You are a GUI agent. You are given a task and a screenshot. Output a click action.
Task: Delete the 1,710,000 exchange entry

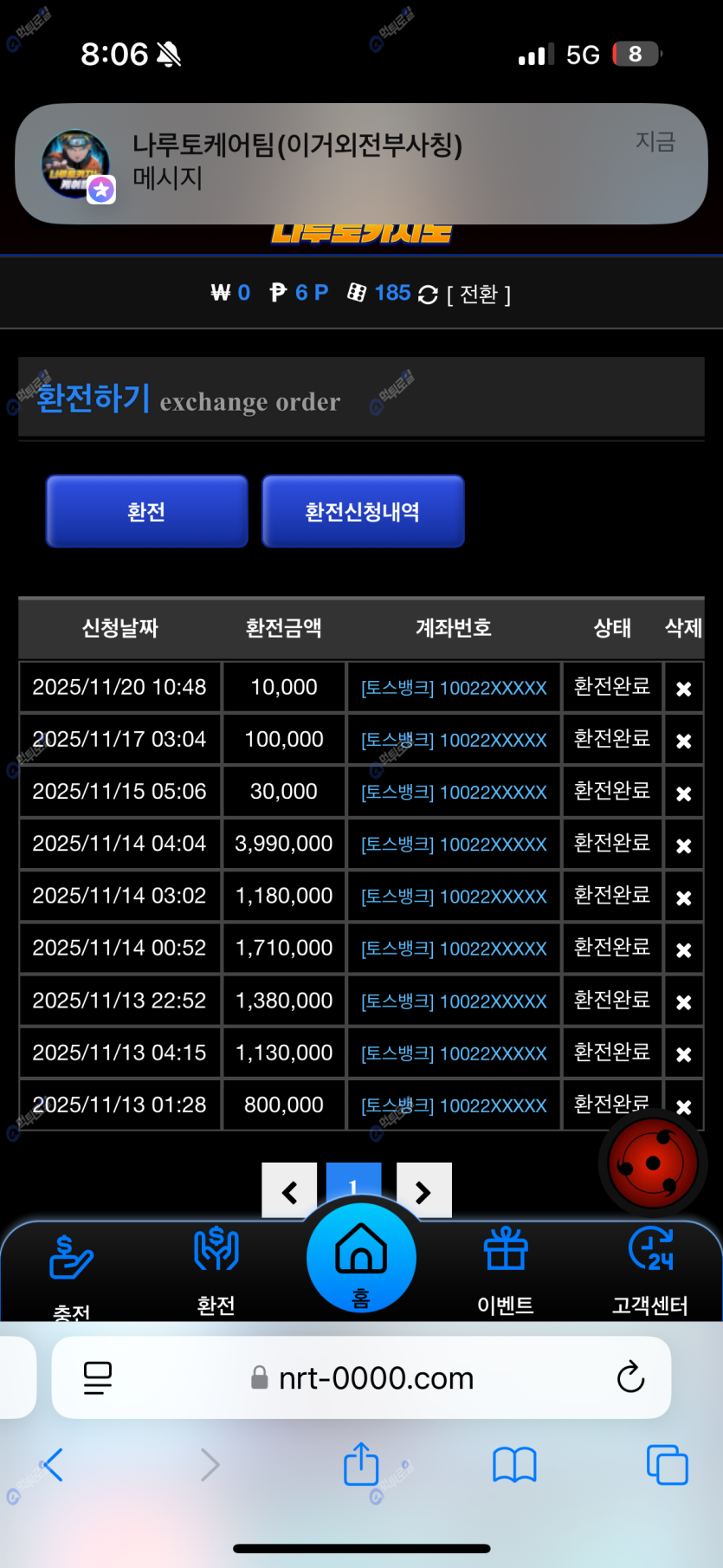pos(683,949)
